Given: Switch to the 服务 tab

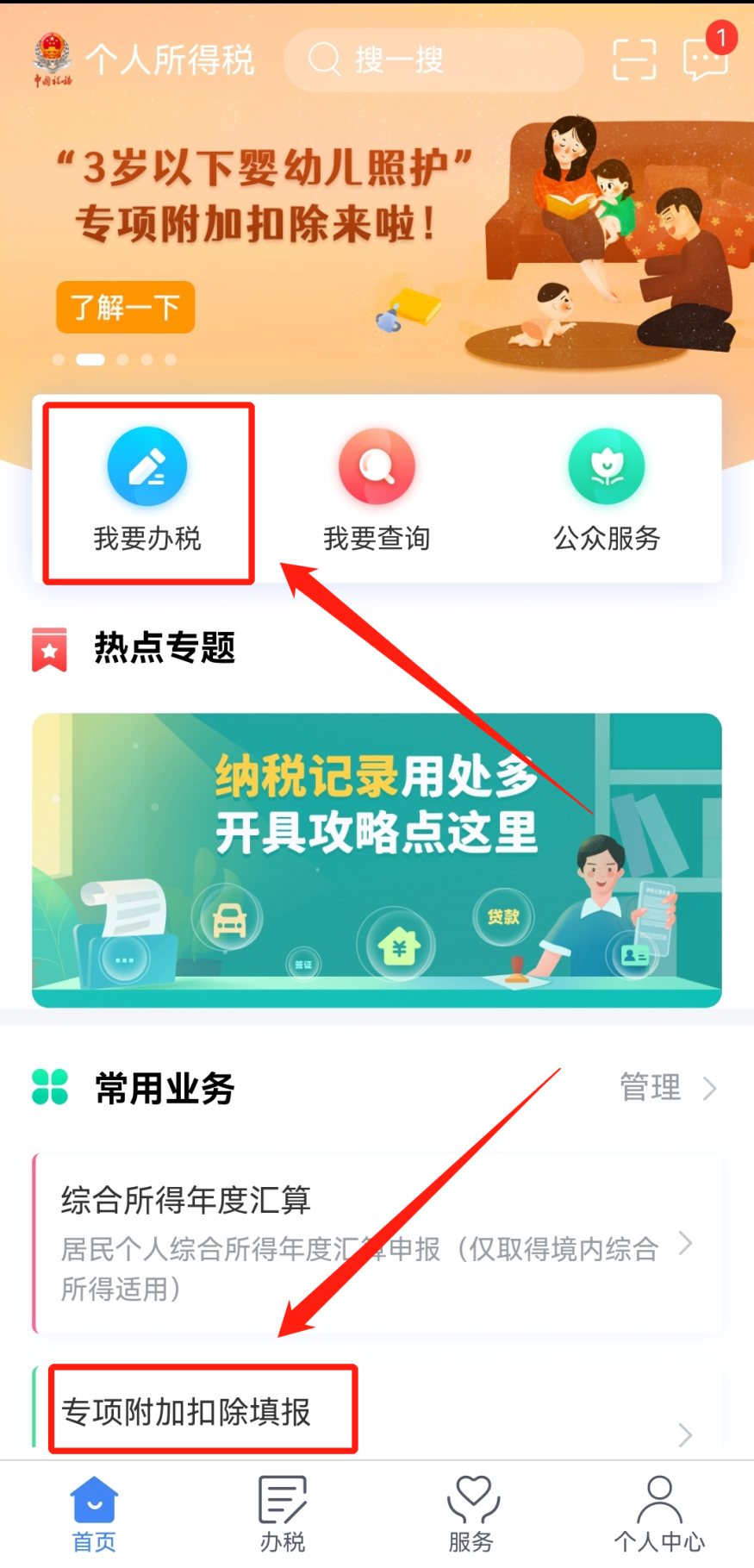Looking at the screenshot, I should click(x=471, y=1515).
